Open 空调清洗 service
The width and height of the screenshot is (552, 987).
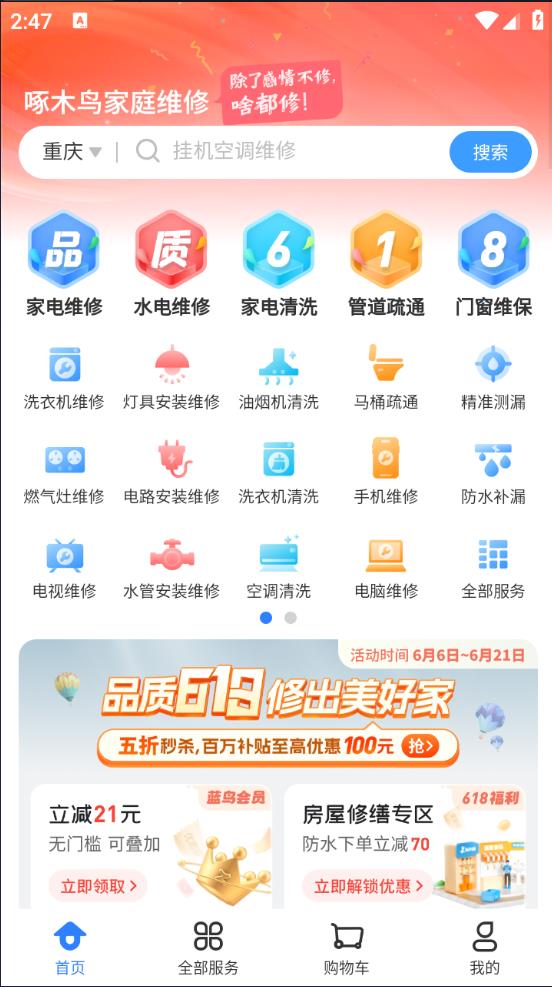click(279, 567)
